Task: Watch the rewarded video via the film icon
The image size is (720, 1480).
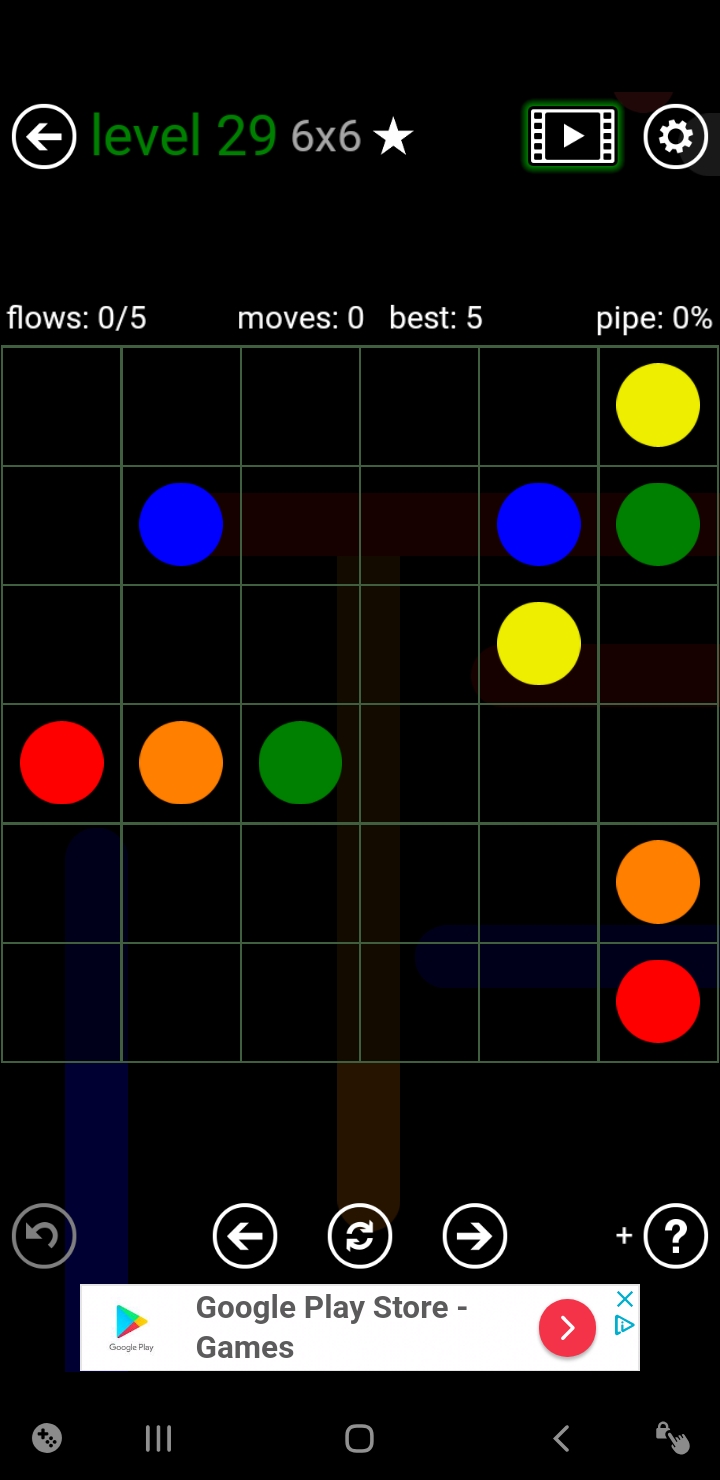Action: point(573,136)
